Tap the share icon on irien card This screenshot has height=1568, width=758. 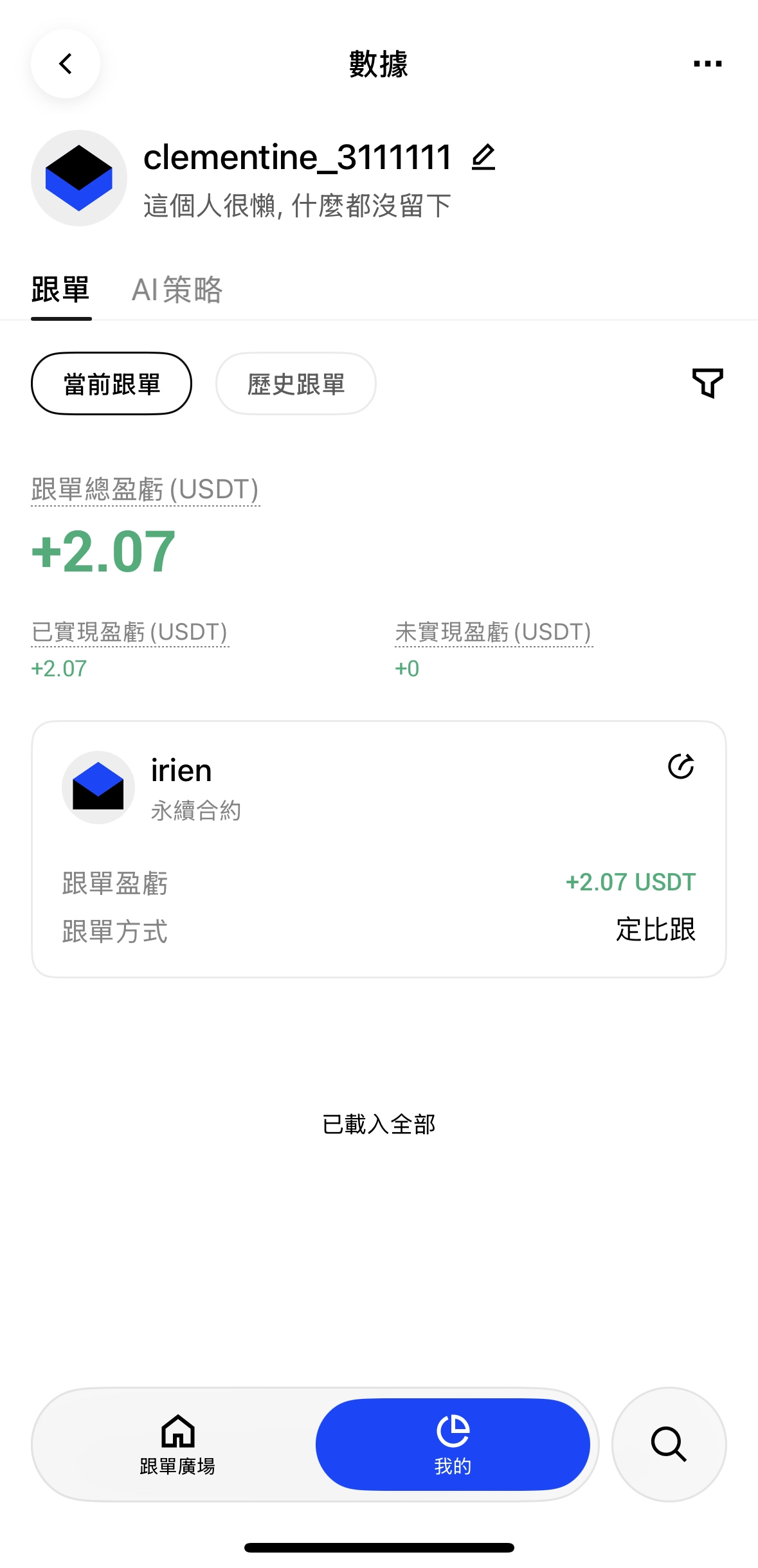681,766
